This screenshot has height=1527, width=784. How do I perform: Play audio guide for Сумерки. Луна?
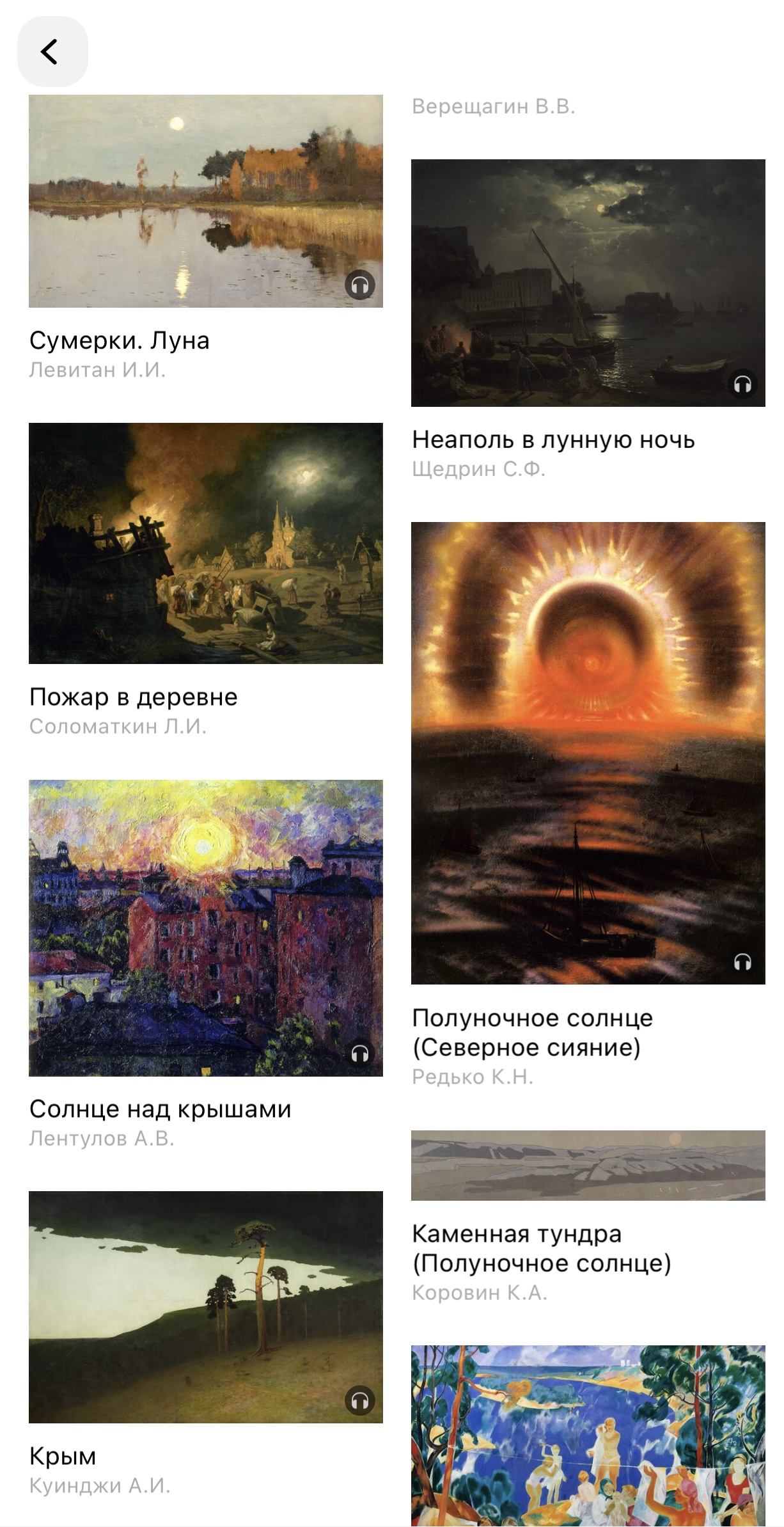point(360,285)
